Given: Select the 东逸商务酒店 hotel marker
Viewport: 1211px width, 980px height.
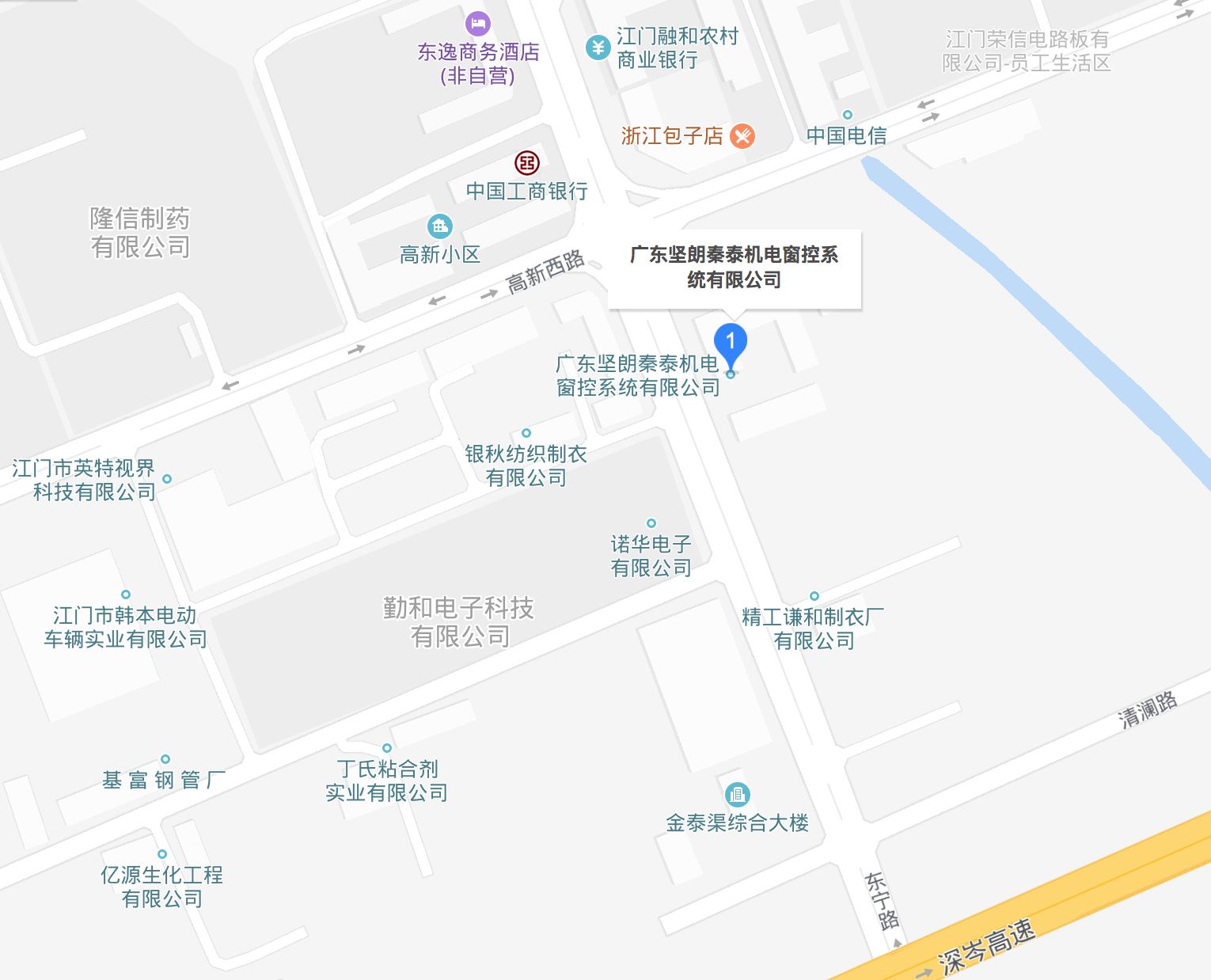Looking at the screenshot, I should pos(477,24).
